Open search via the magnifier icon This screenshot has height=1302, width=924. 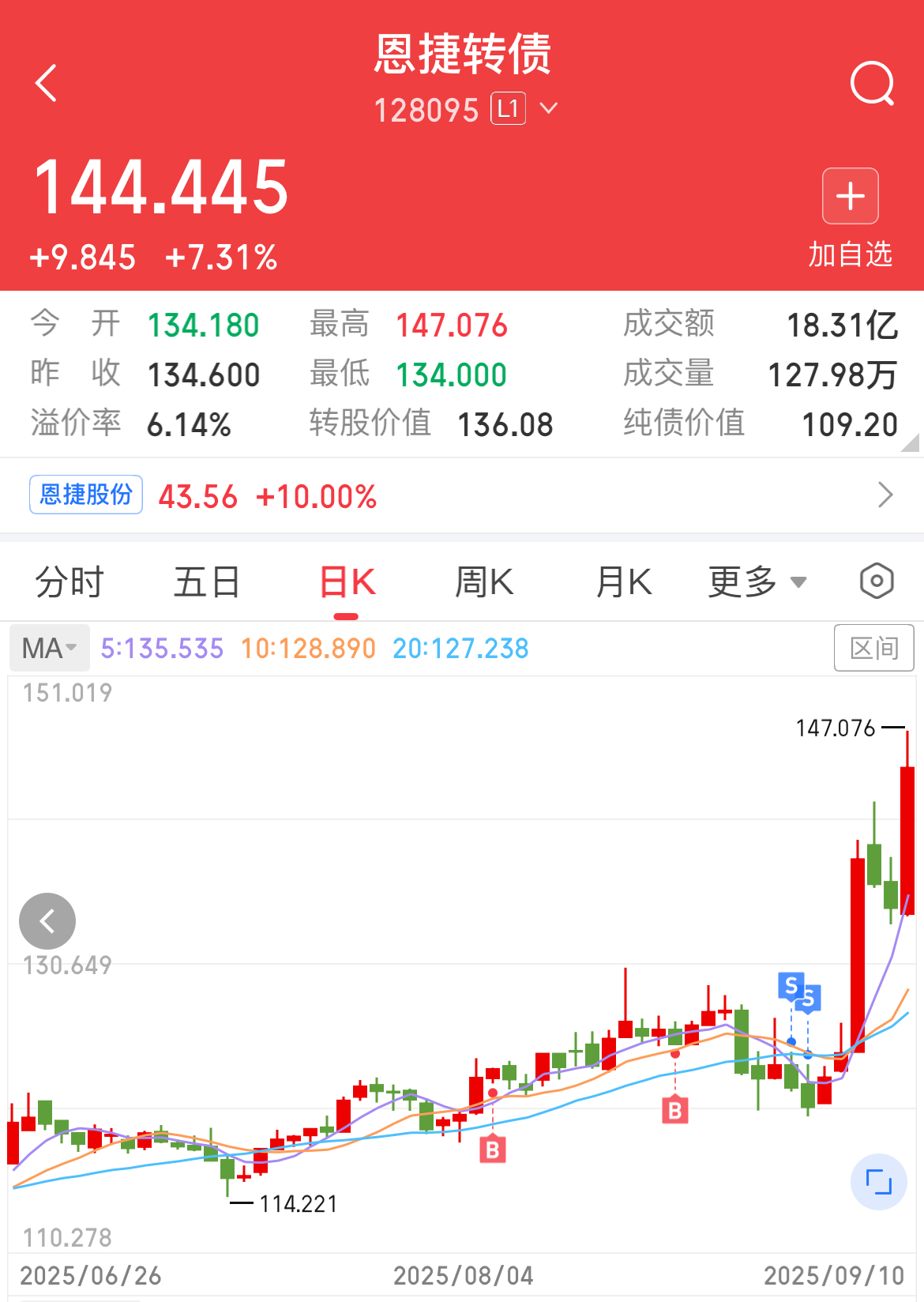pos(872,83)
